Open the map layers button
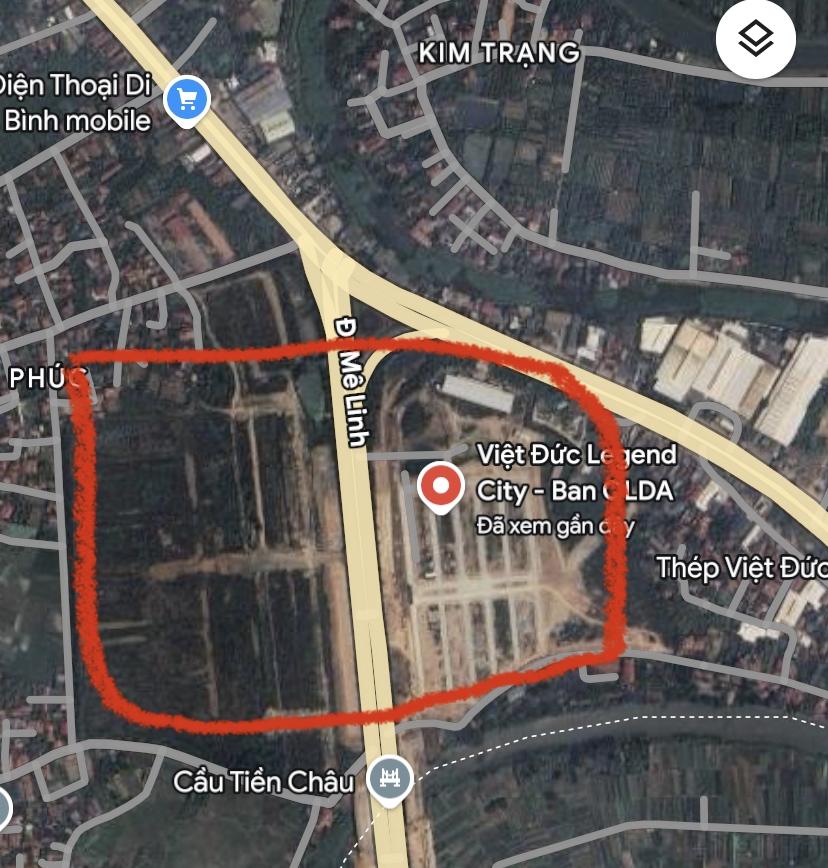This screenshot has width=828, height=868. (756, 40)
